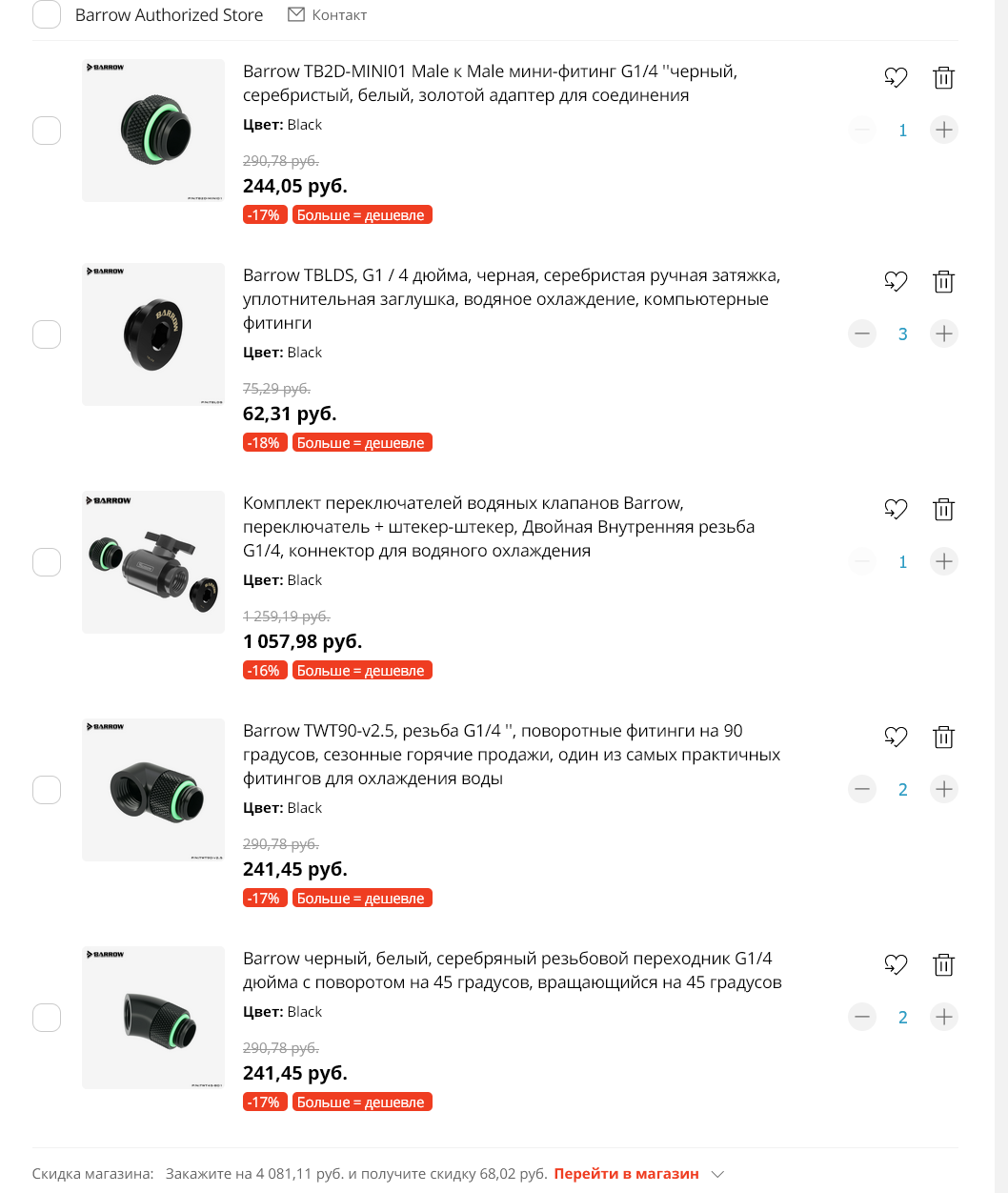Move Barrow TB2D-MINI01 to the wishlist
The height and width of the screenshot is (1193, 1008).
pyautogui.click(x=896, y=78)
